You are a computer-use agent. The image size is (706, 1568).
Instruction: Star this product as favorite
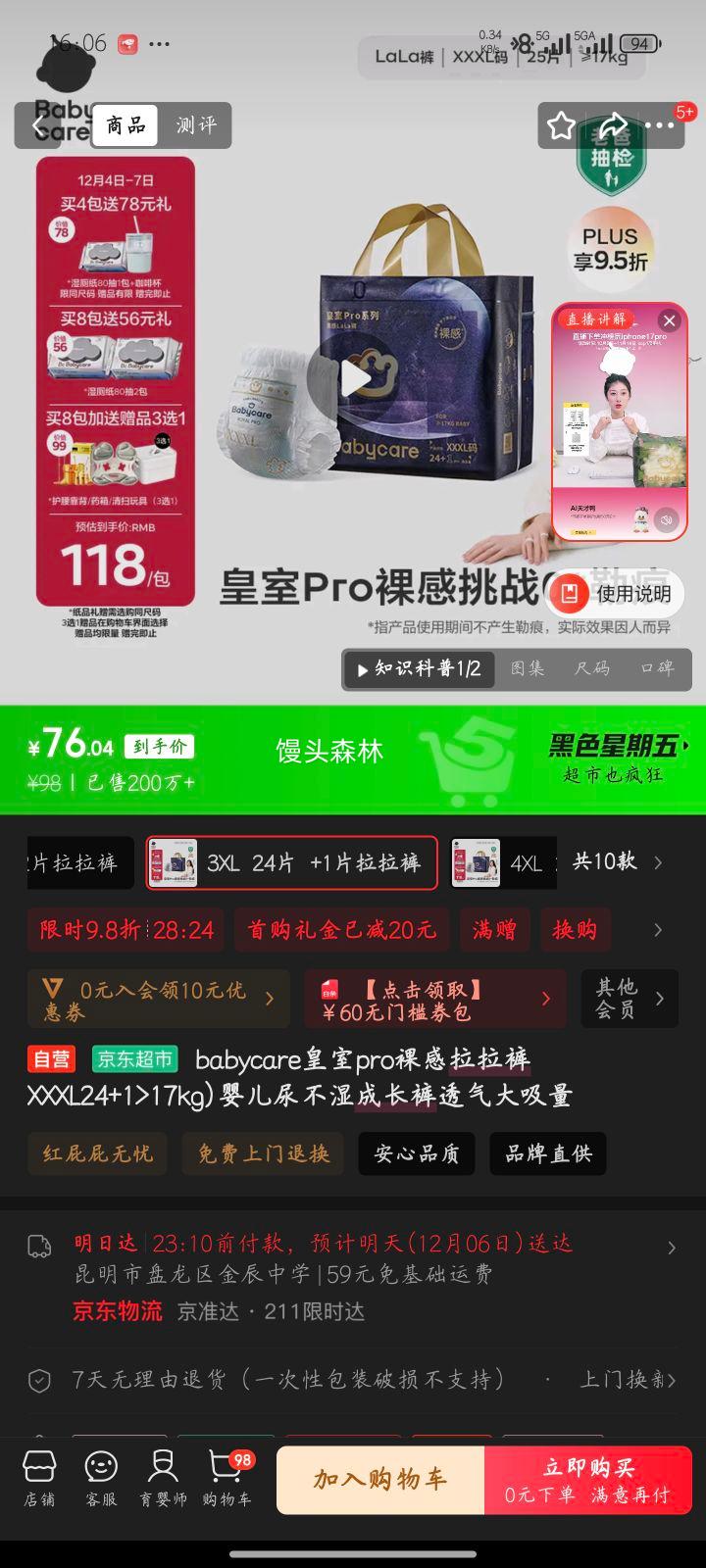tap(559, 125)
